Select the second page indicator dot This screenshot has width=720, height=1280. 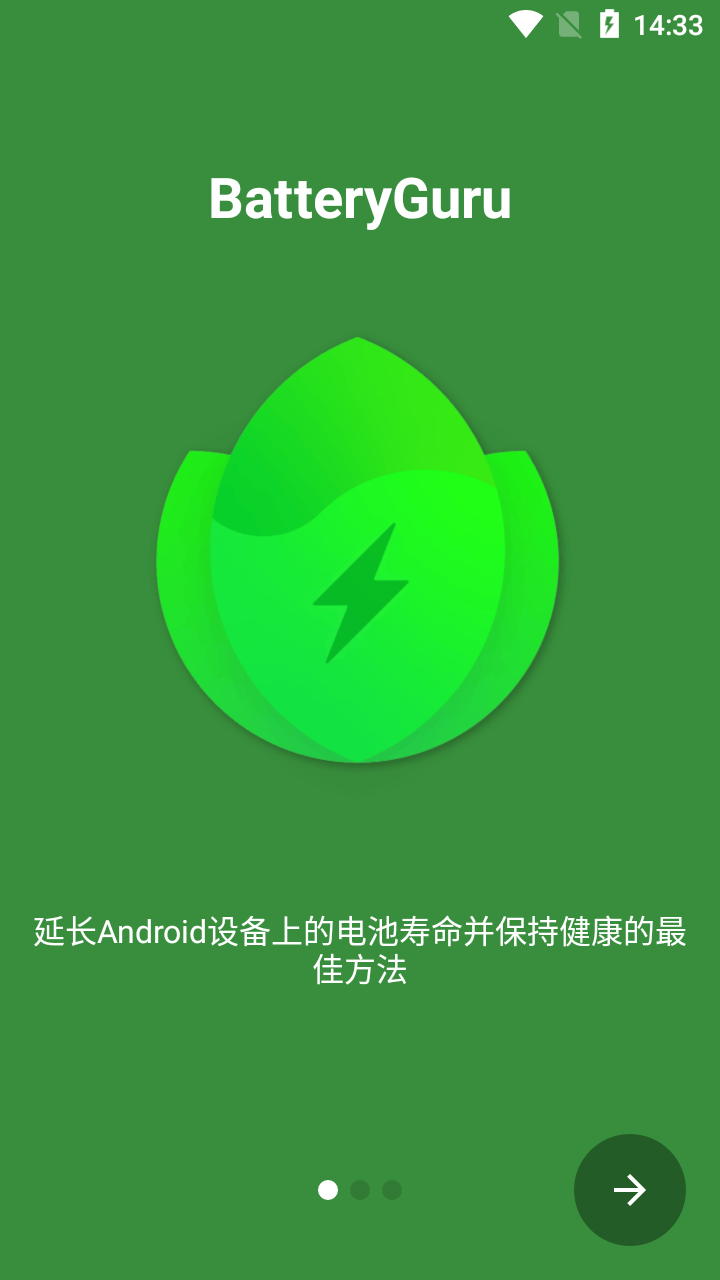[360, 1190]
